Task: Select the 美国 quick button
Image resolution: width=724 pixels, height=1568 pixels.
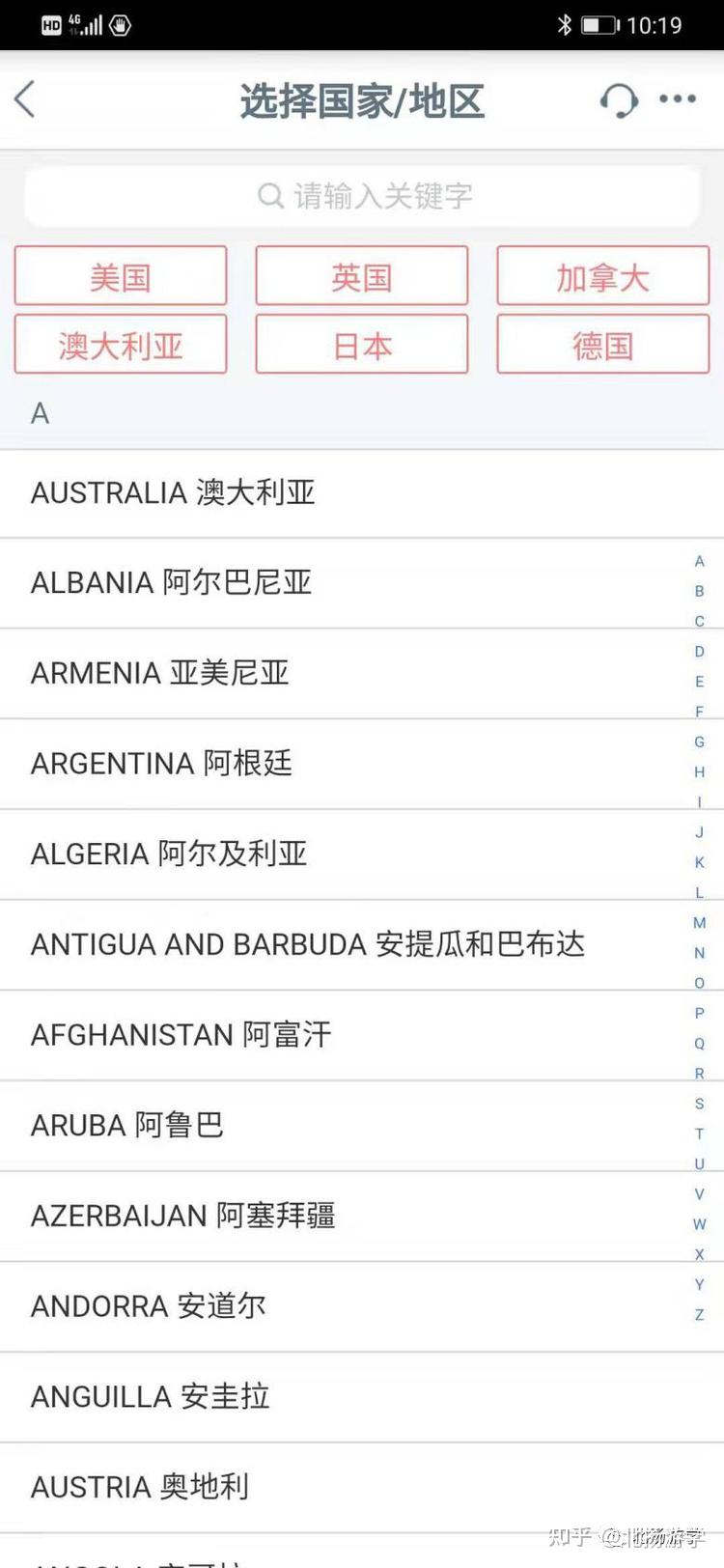Action: (120, 276)
